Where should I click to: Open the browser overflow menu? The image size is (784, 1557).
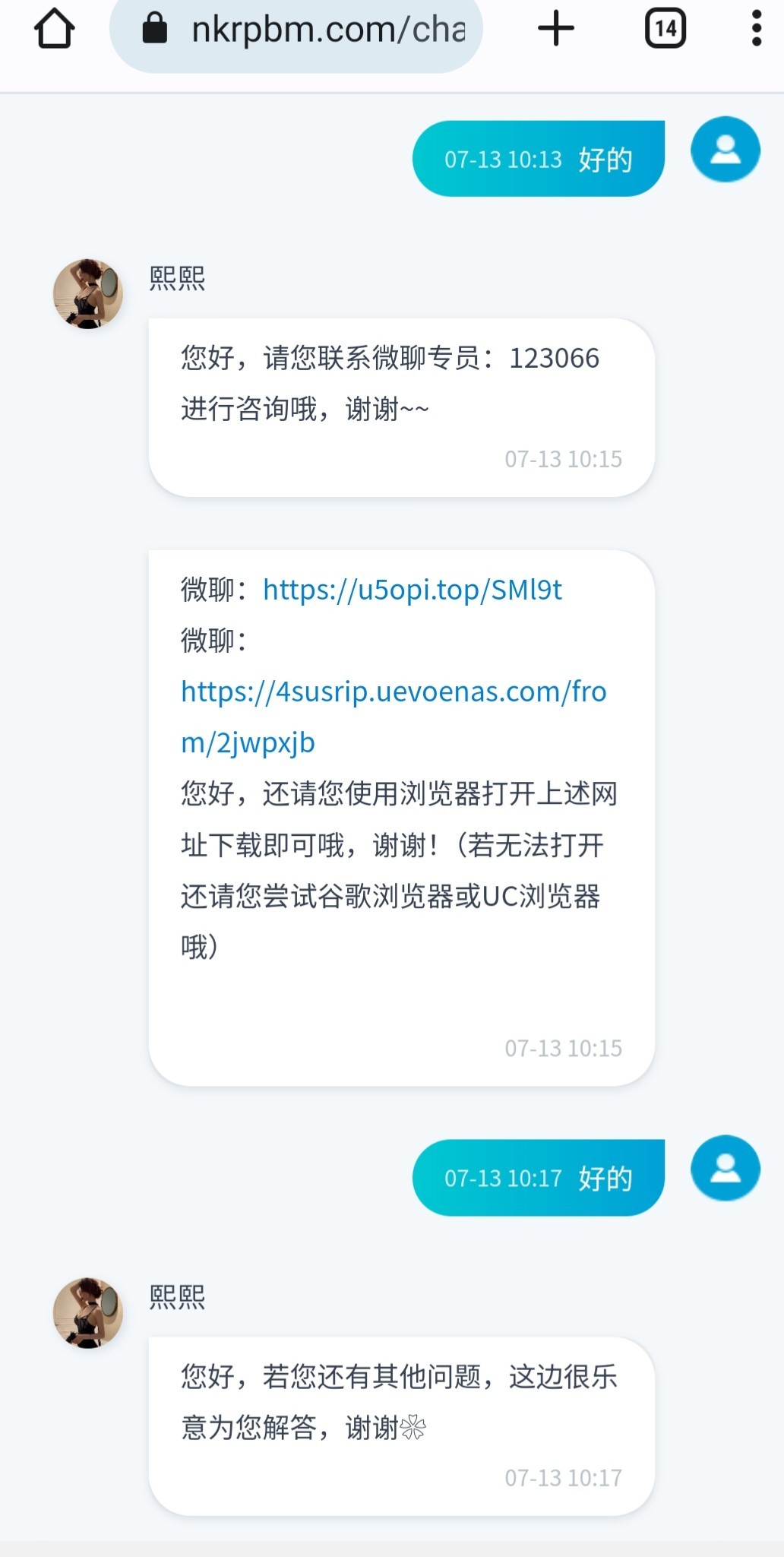tap(756, 29)
